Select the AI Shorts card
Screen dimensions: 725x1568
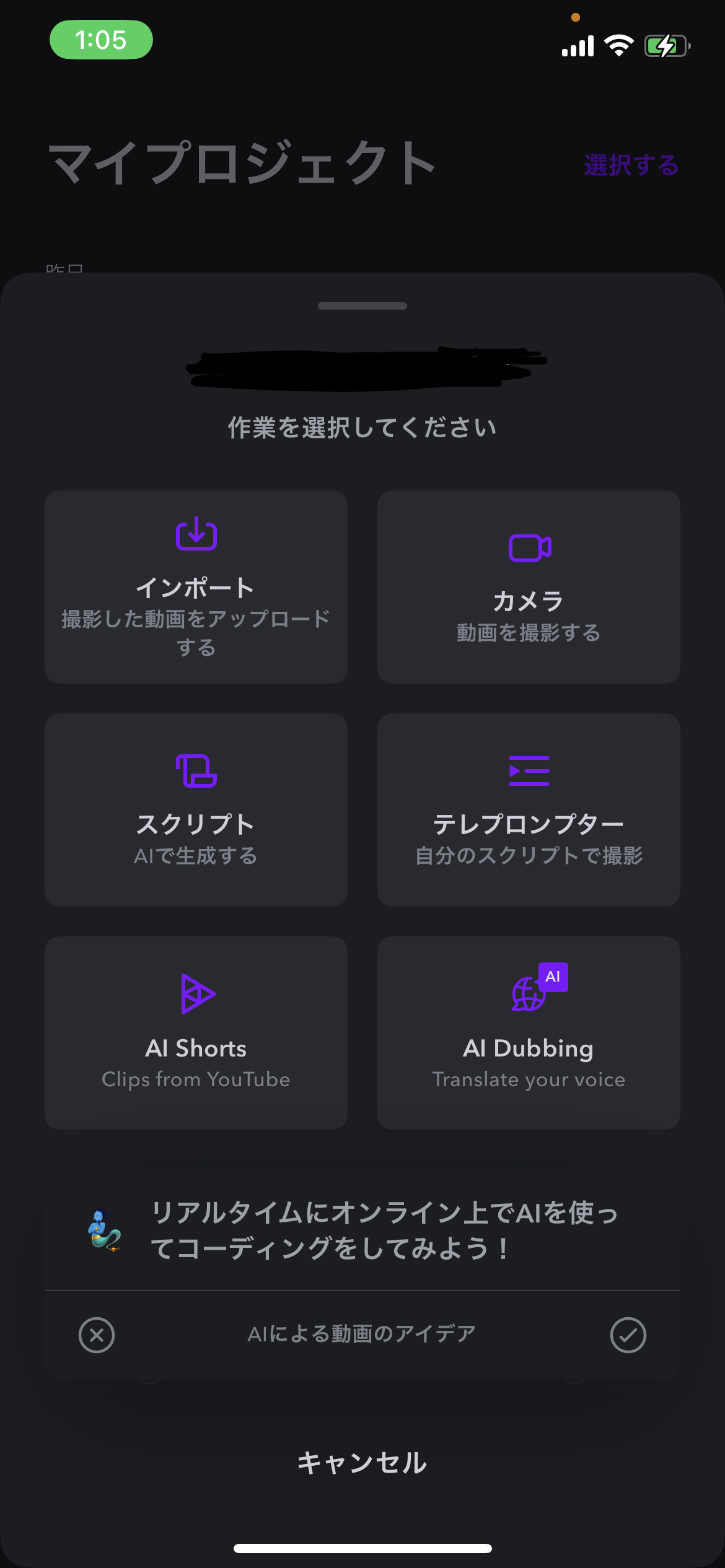pyautogui.click(x=196, y=1033)
